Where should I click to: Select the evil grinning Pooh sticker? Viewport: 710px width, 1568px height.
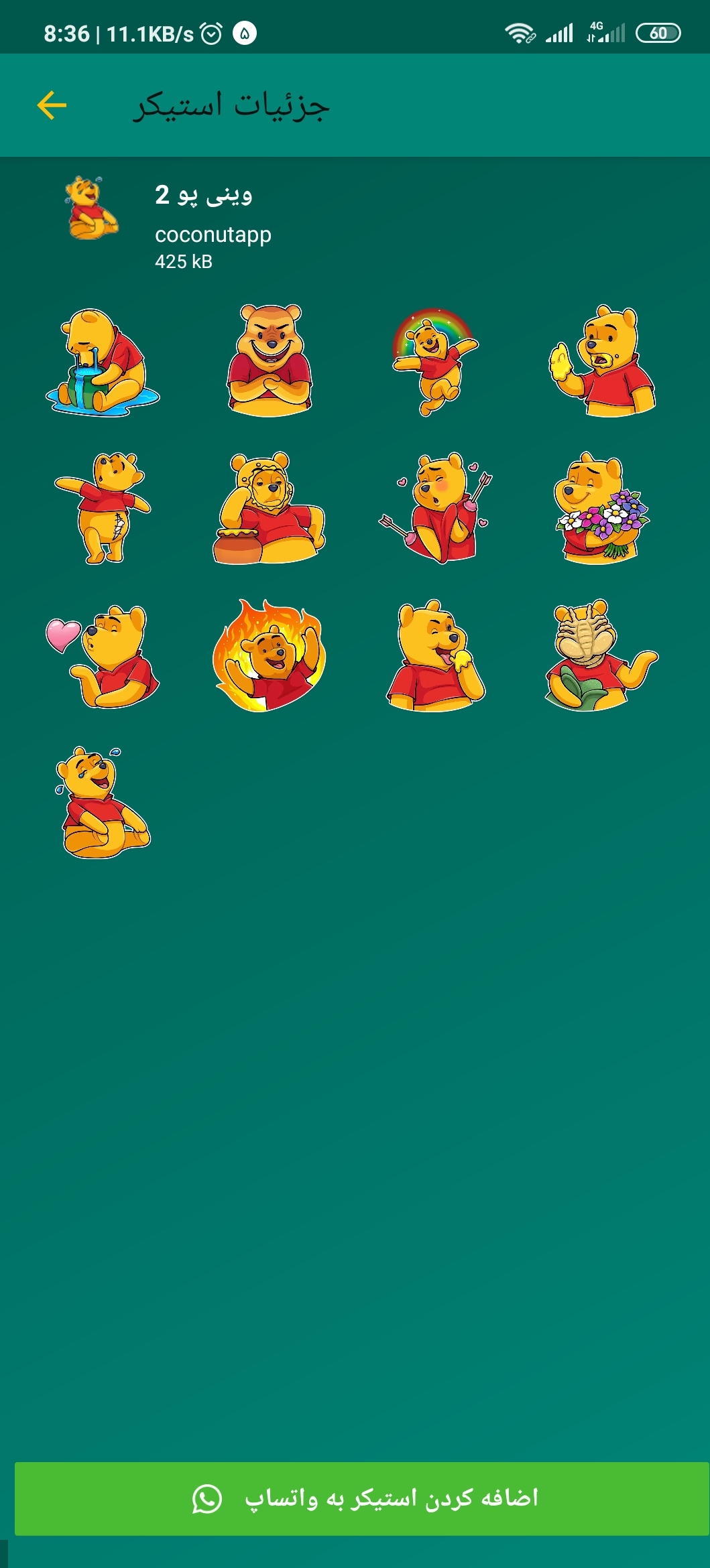(270, 361)
